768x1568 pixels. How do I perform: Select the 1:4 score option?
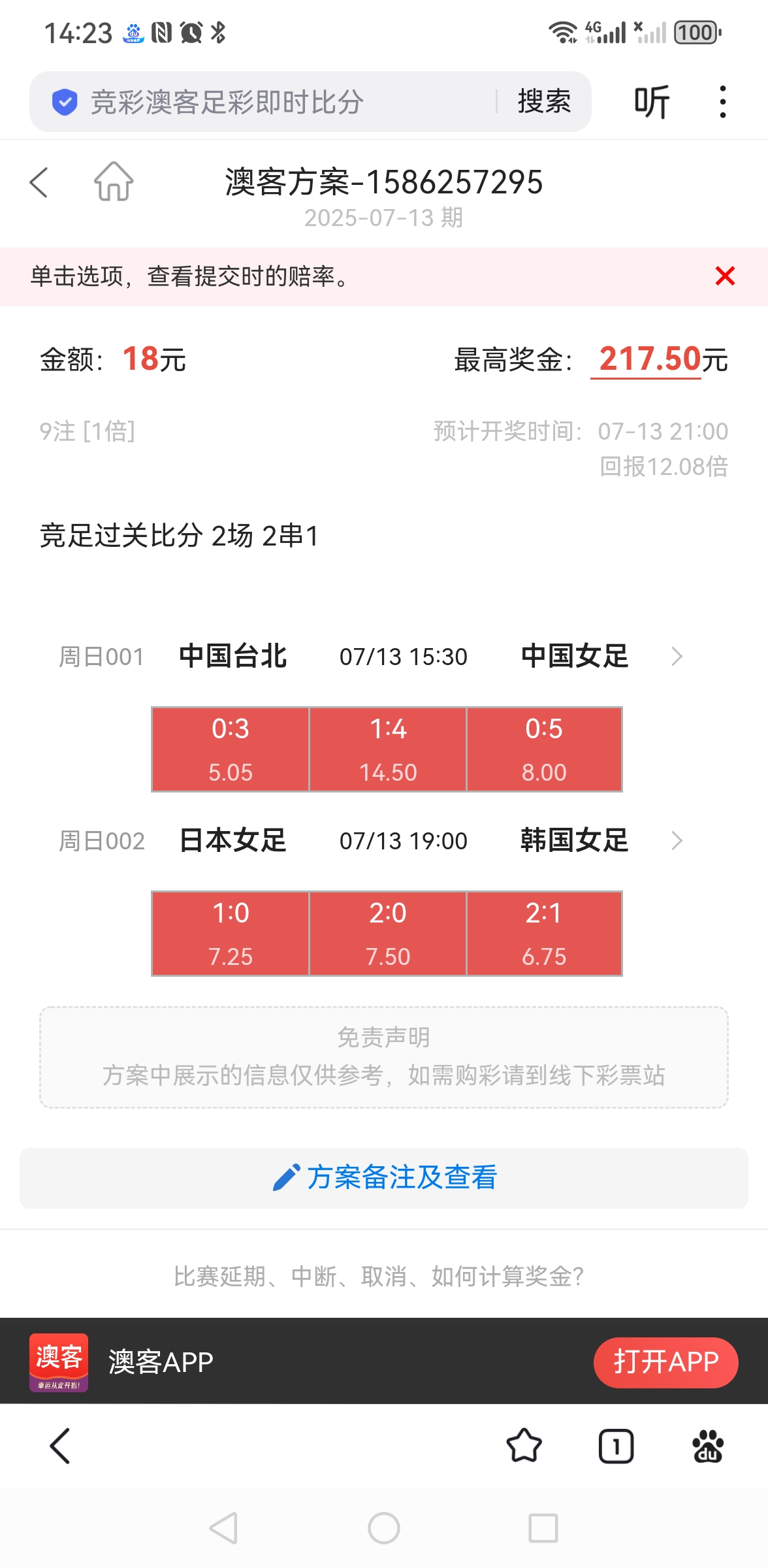pos(388,749)
